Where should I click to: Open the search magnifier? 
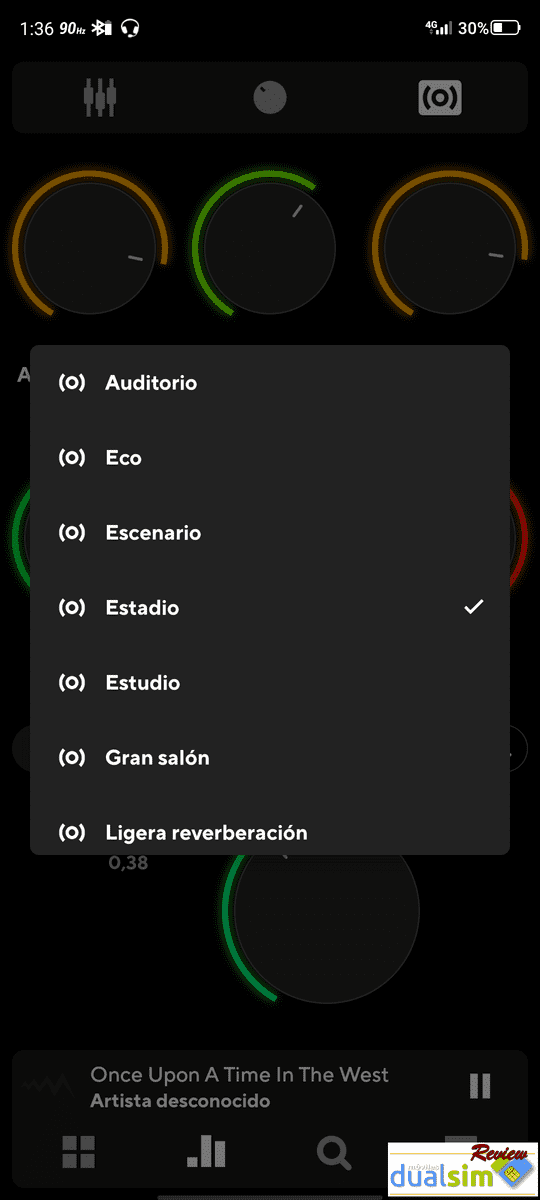(334, 1153)
